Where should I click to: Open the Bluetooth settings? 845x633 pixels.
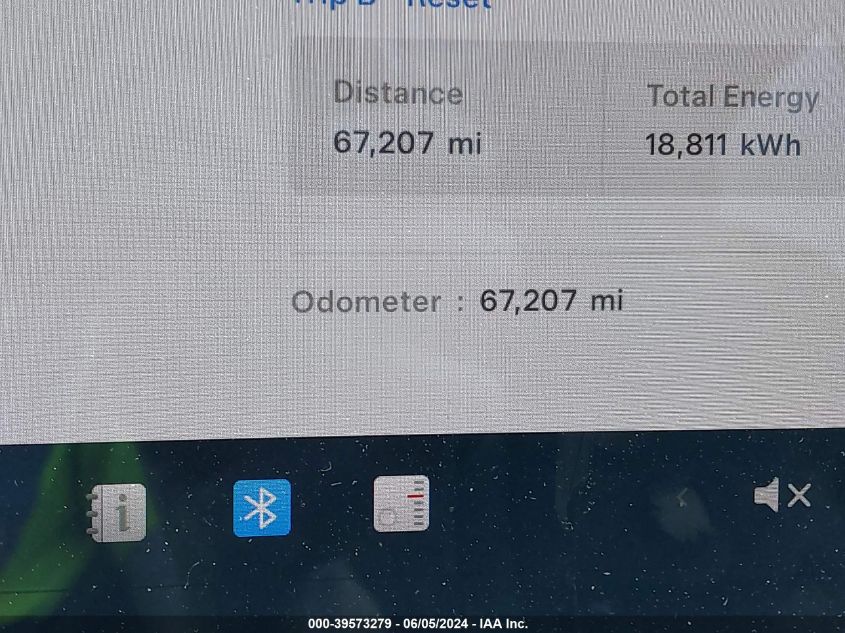(x=262, y=508)
